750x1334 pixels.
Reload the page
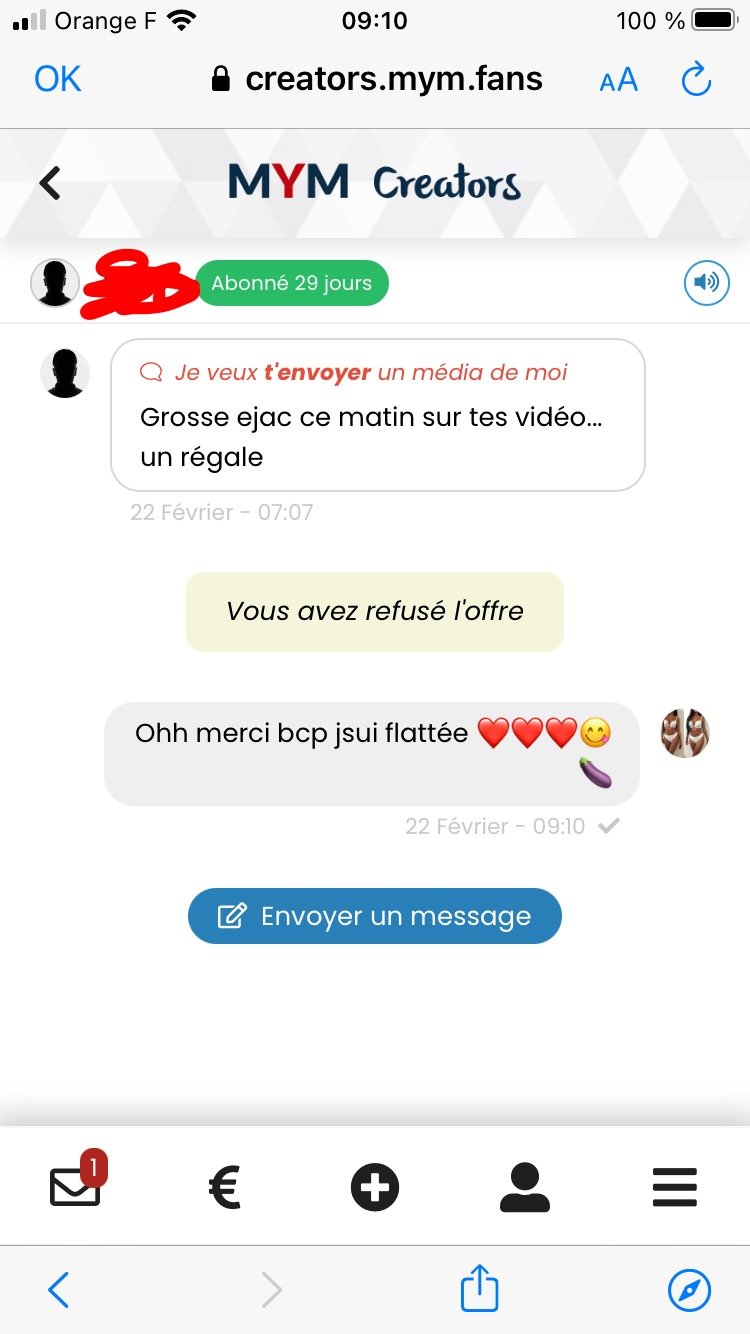pos(695,79)
